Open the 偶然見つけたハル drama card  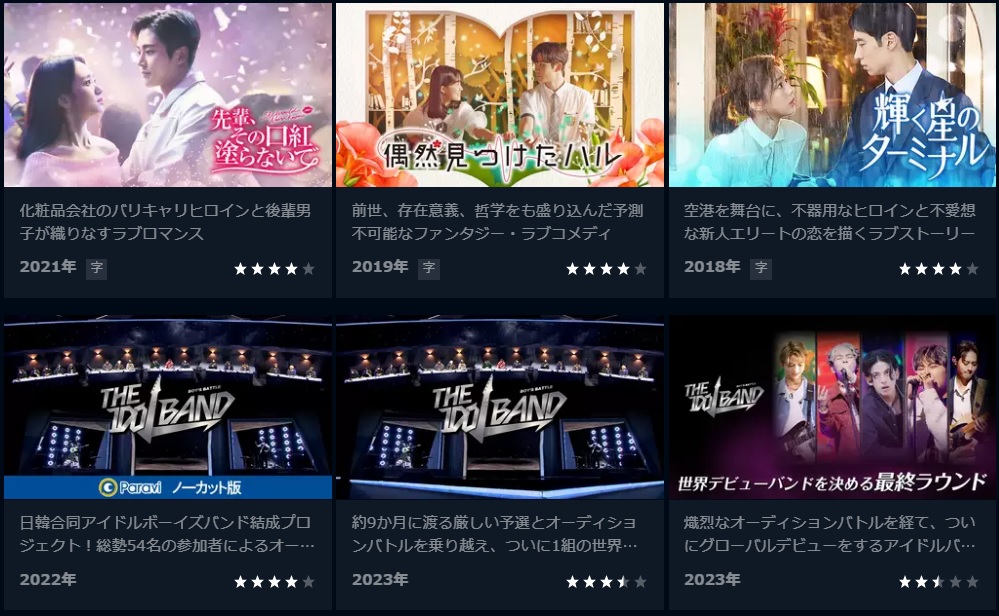499,95
